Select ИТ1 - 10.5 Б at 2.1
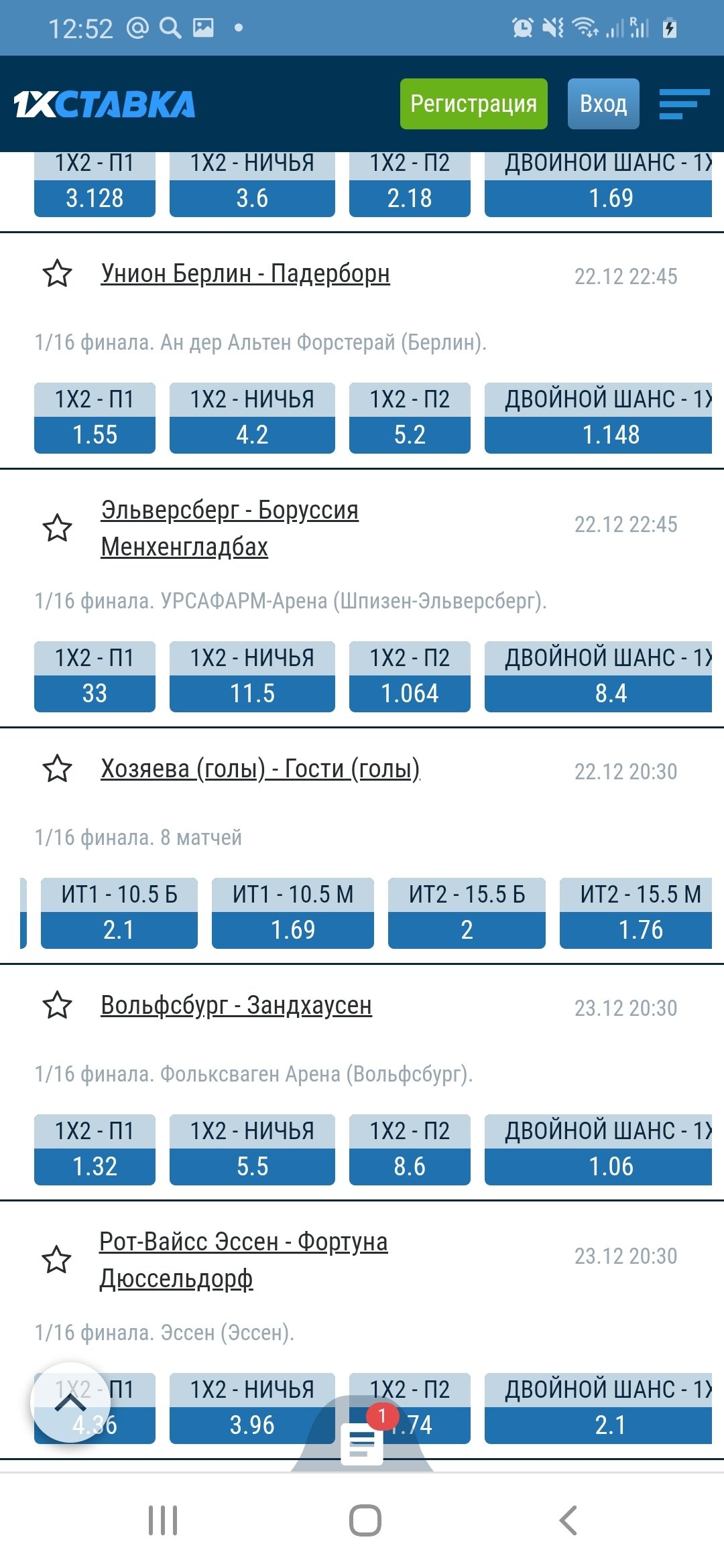 pos(119,929)
